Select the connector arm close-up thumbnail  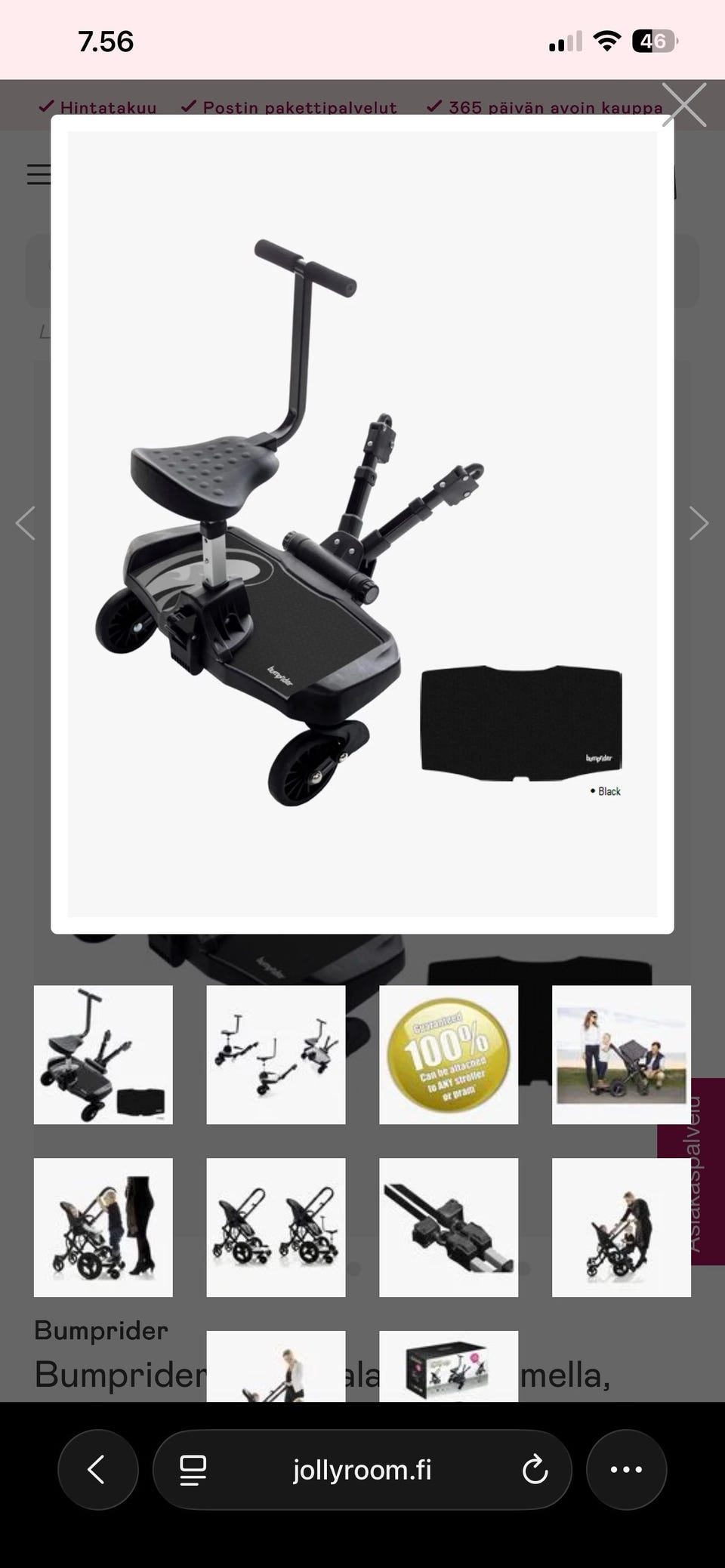click(x=449, y=1228)
